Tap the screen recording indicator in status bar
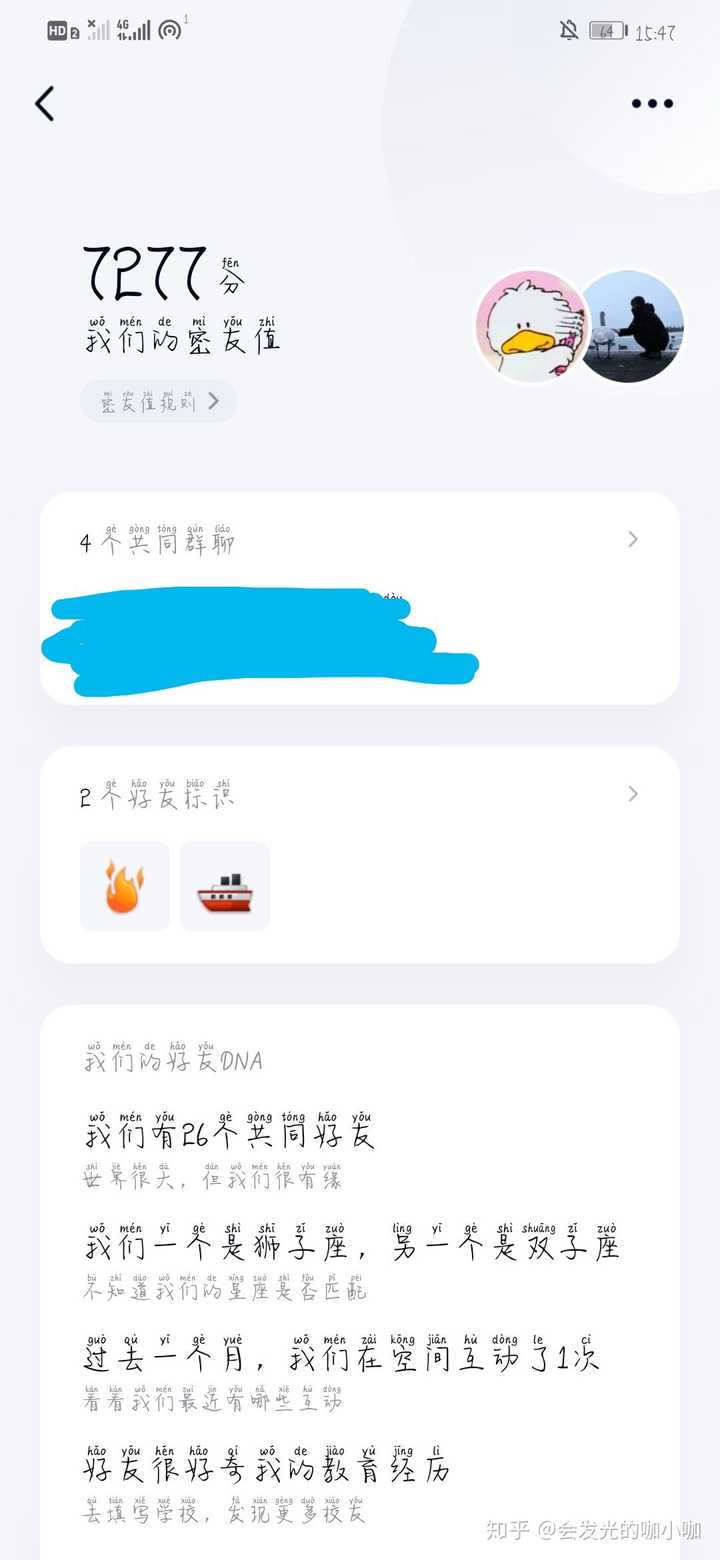The image size is (720, 1560). coord(172,30)
